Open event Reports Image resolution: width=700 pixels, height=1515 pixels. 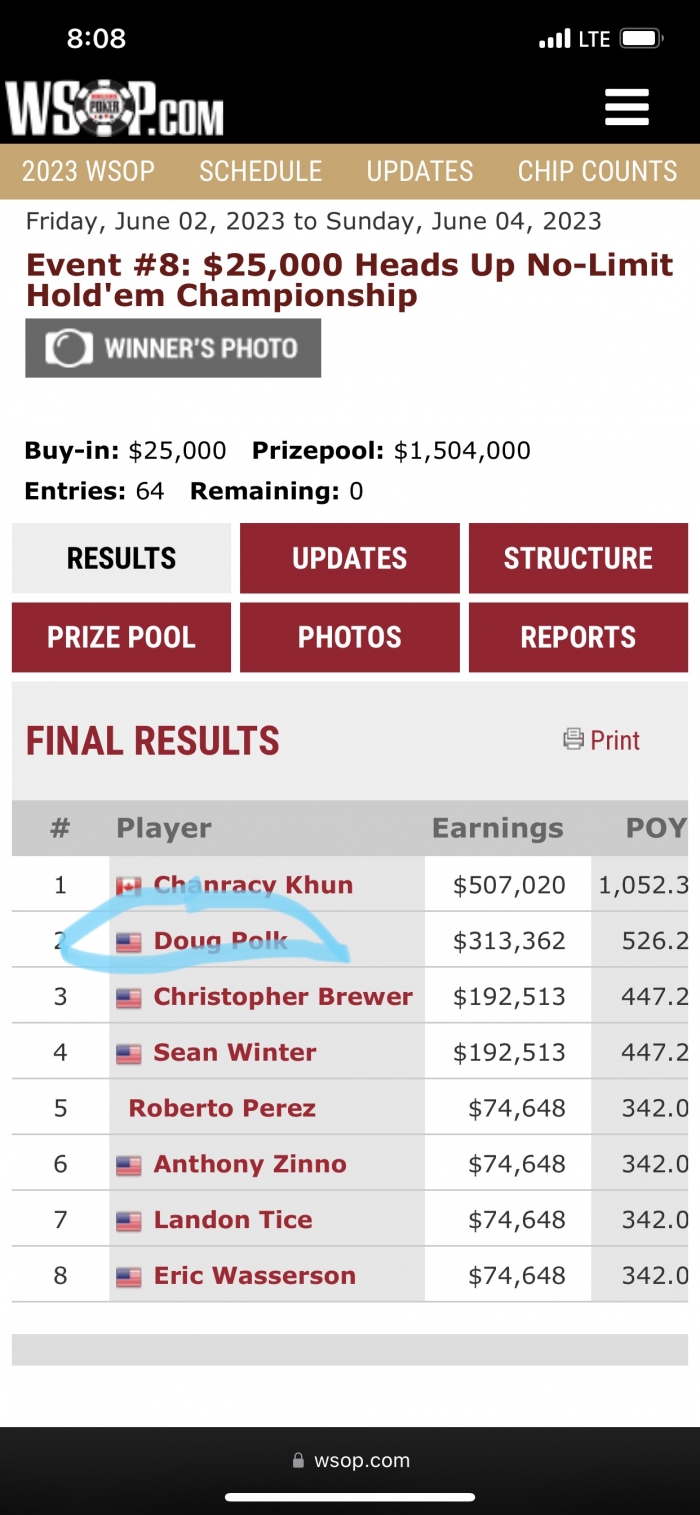coord(578,637)
